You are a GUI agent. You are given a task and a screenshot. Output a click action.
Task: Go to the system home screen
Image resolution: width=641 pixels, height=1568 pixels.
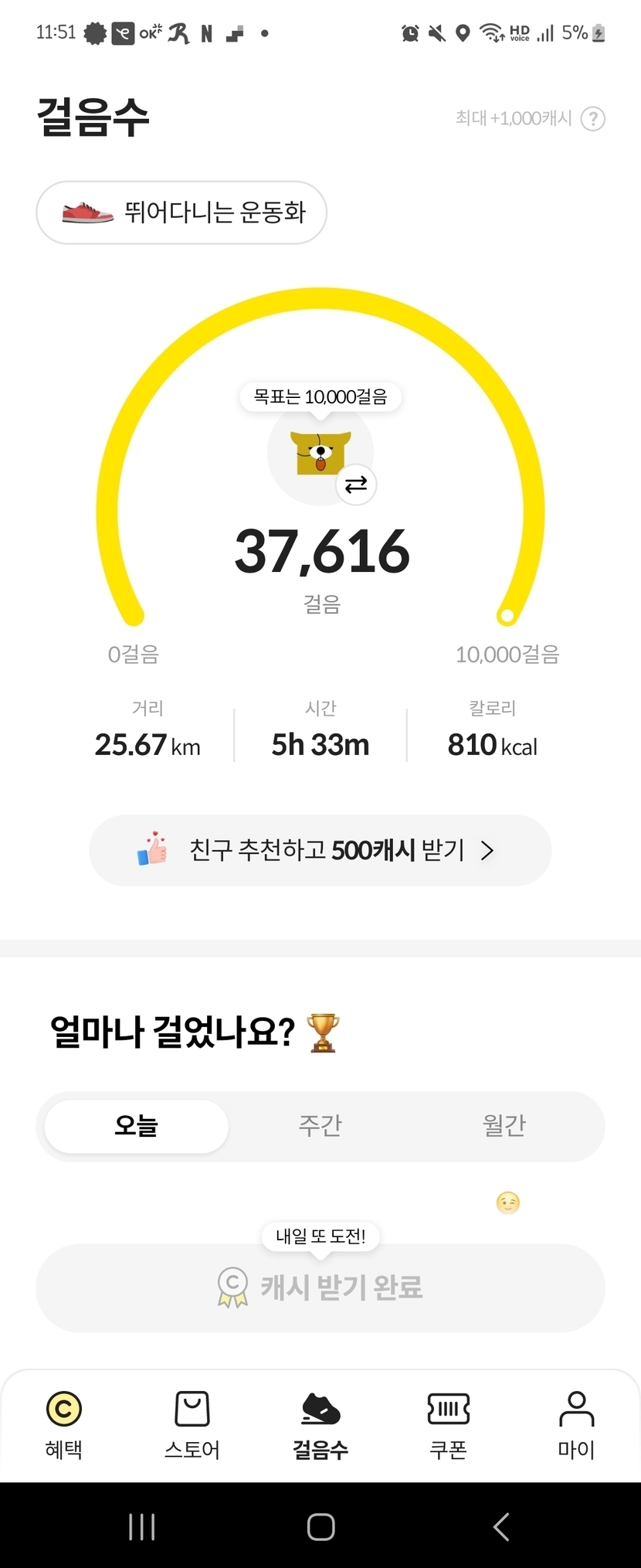coord(320,1527)
